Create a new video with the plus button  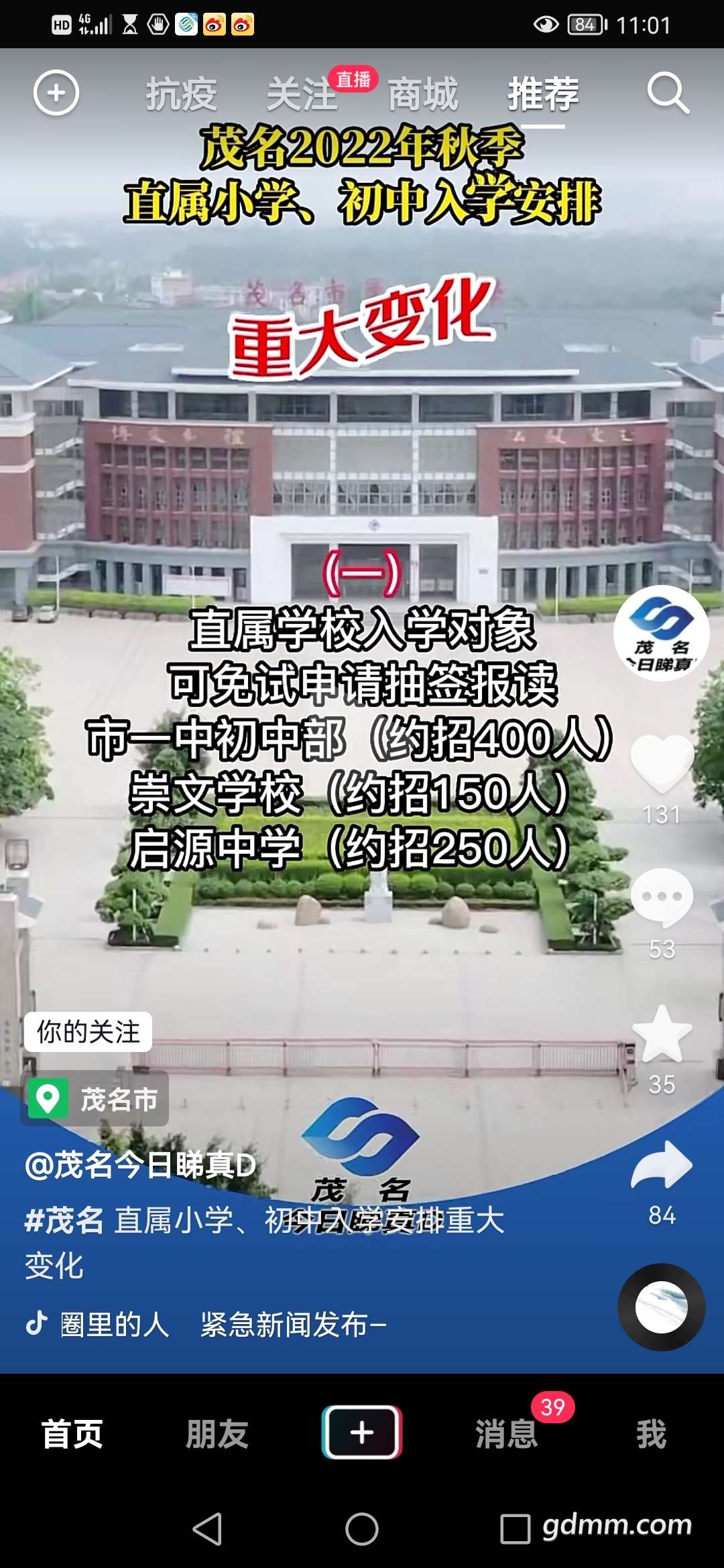tap(362, 1433)
